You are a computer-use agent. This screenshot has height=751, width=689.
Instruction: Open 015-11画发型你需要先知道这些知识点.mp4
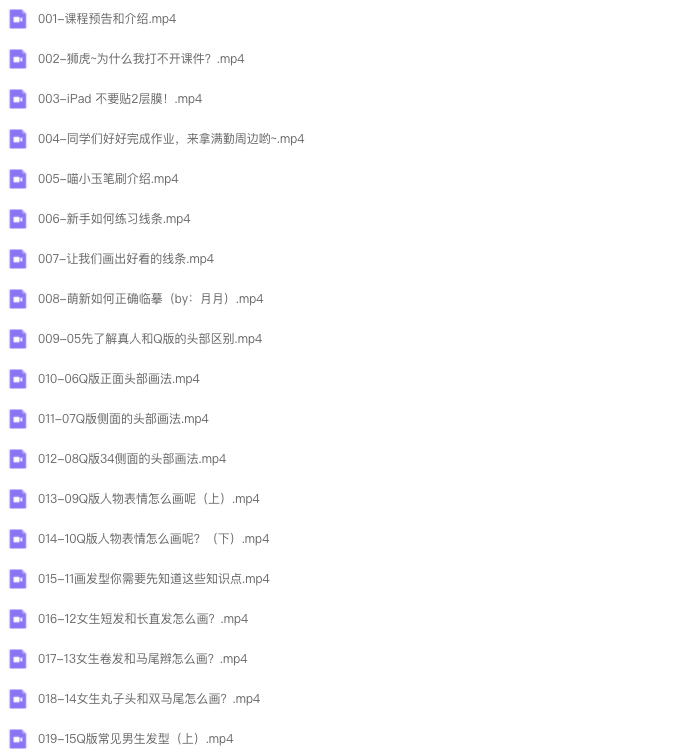154,579
